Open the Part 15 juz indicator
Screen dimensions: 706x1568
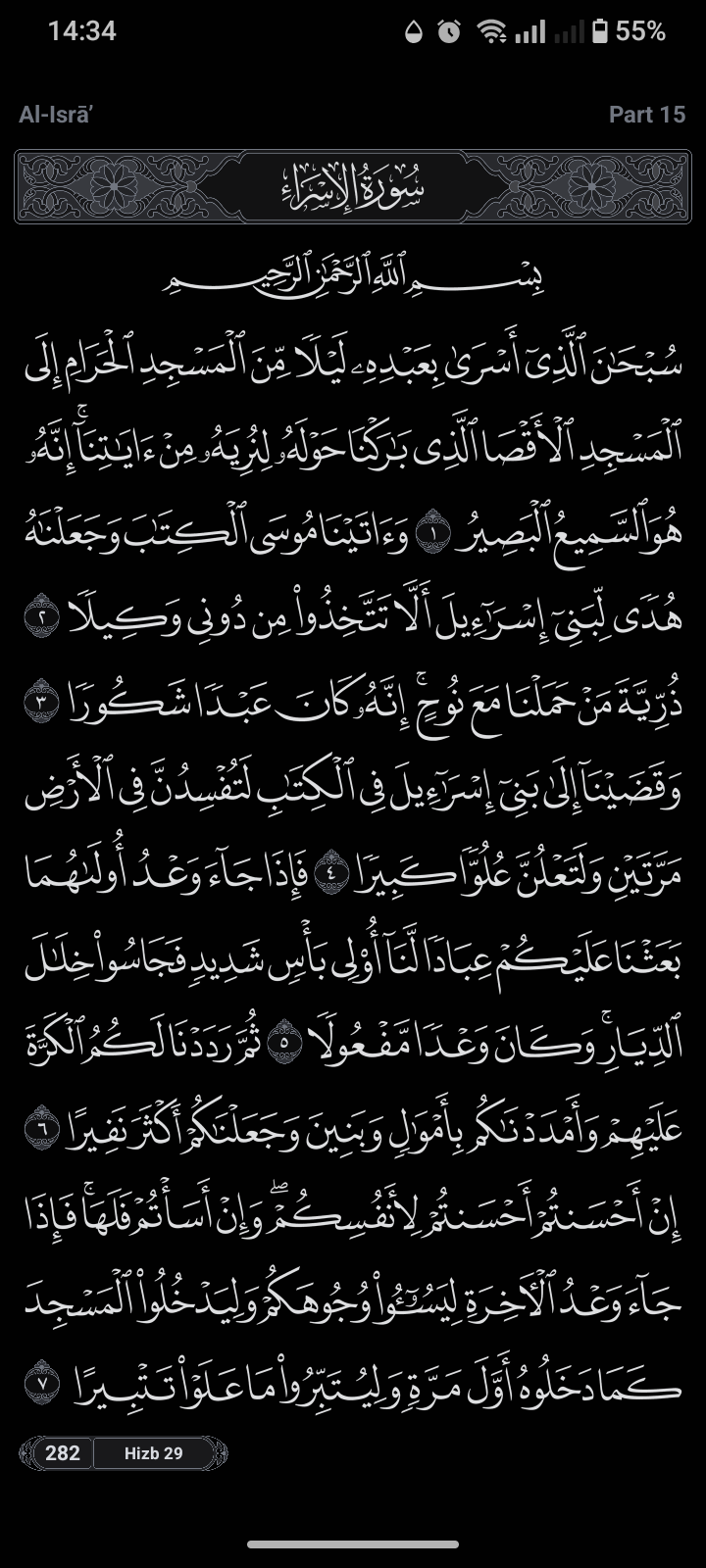(x=646, y=115)
